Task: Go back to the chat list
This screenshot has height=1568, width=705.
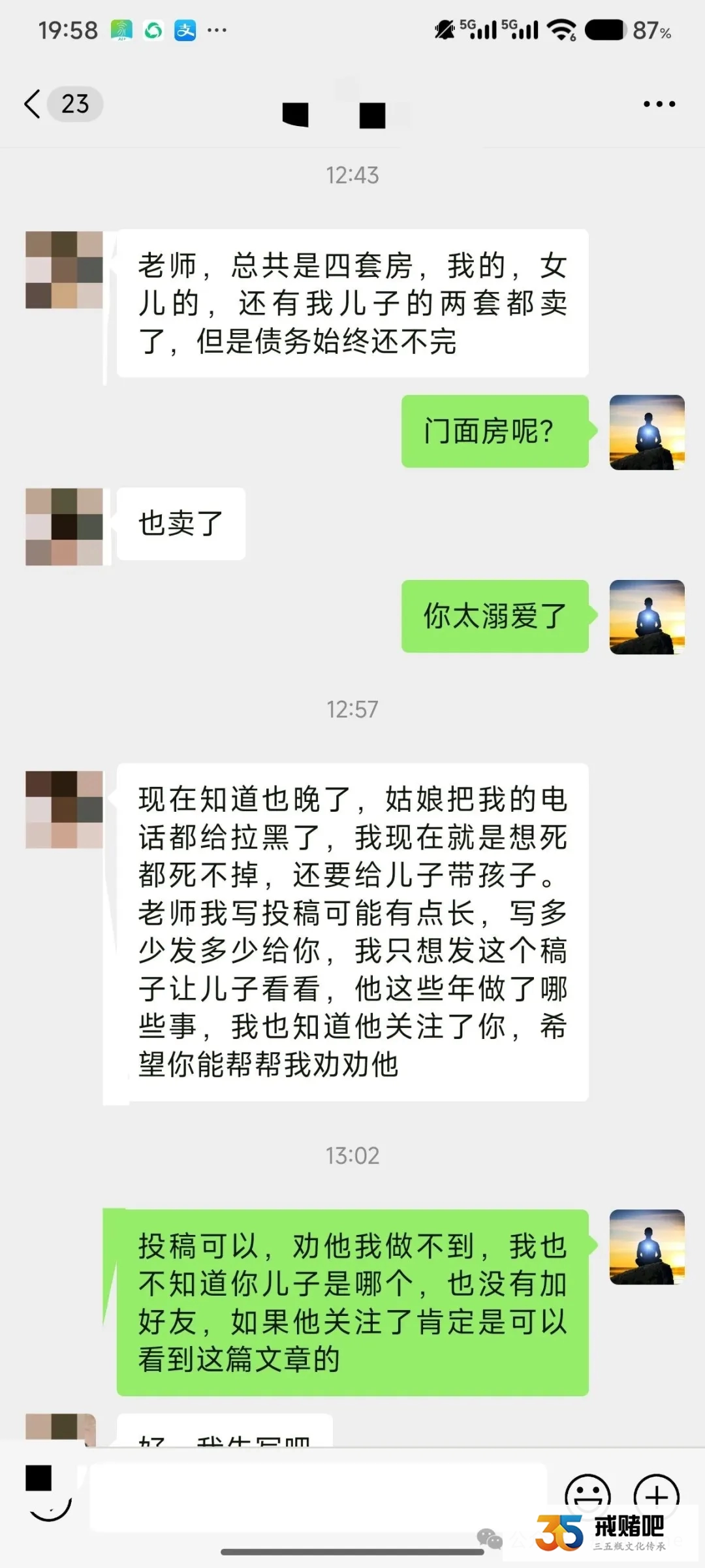Action: point(33,104)
